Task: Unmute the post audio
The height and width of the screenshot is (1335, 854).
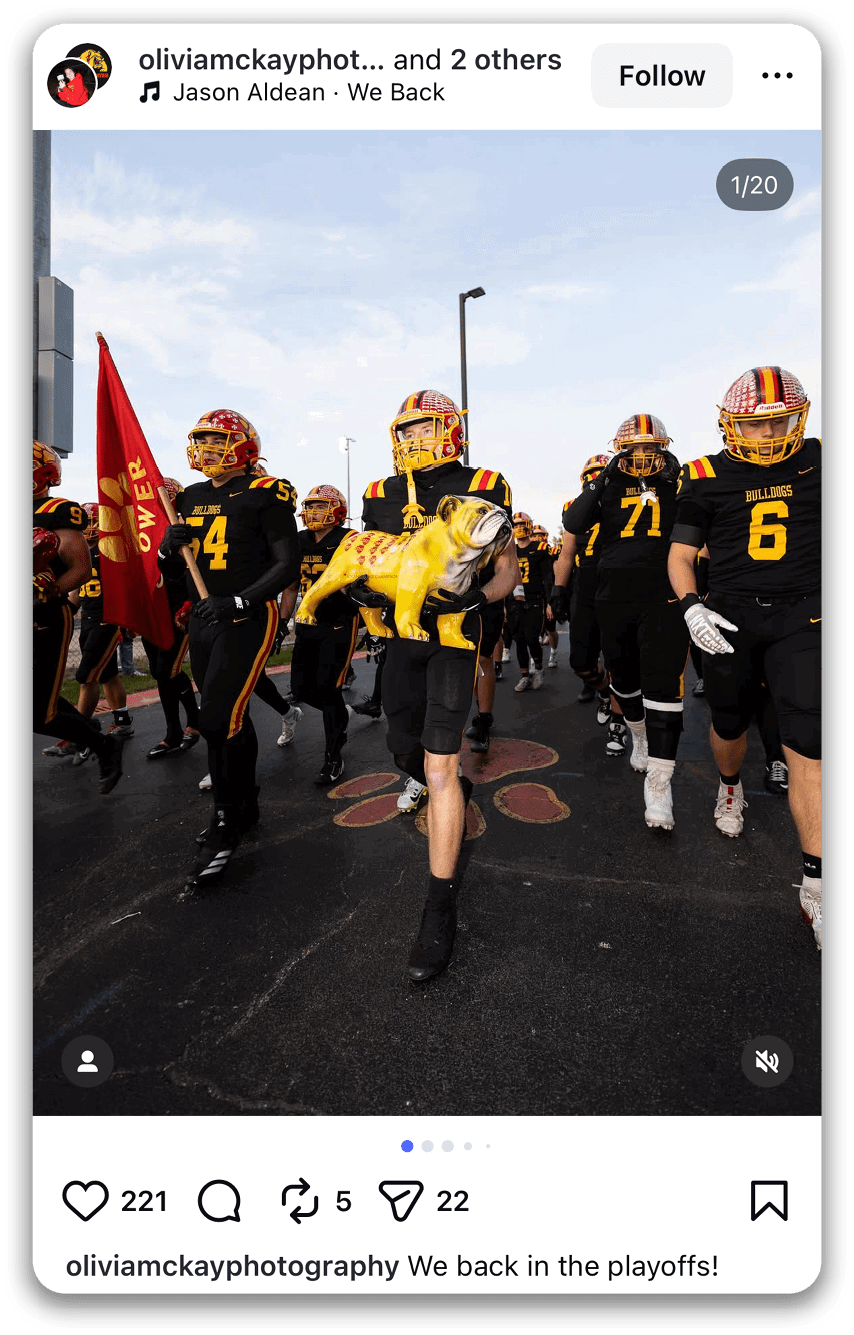Action: click(767, 1061)
